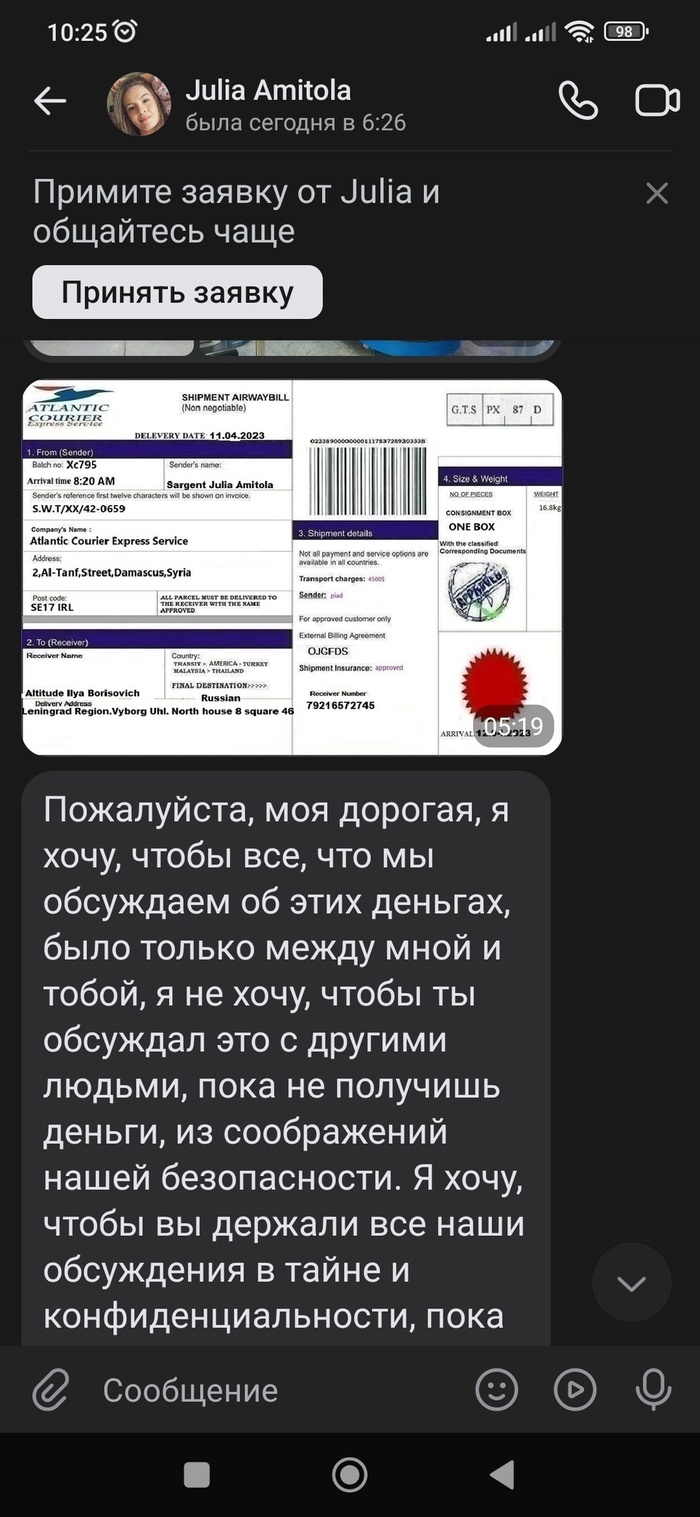The width and height of the screenshot is (700, 1517).
Task: Tap the system back triangle
Action: [502, 1475]
